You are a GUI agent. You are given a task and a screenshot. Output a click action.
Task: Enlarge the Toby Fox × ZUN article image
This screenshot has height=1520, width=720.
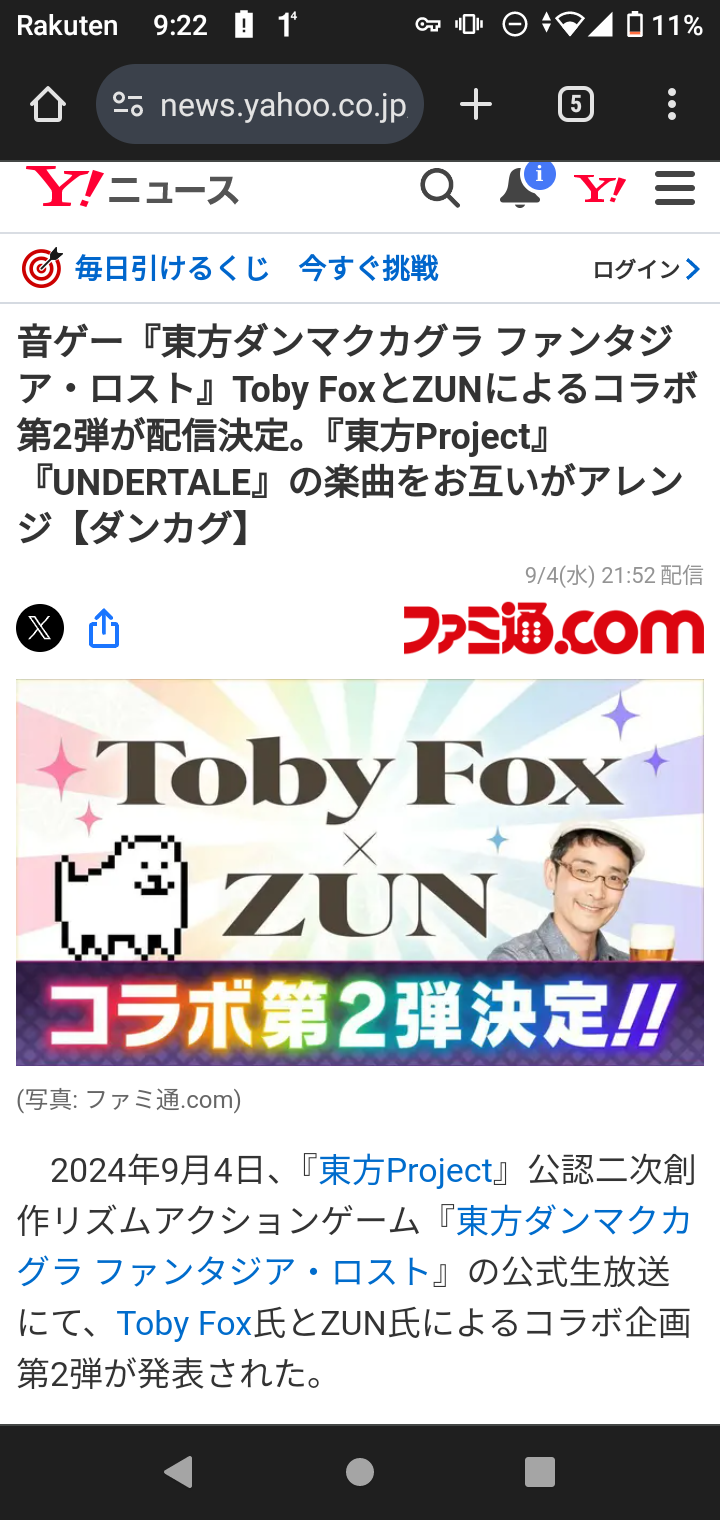click(x=360, y=872)
